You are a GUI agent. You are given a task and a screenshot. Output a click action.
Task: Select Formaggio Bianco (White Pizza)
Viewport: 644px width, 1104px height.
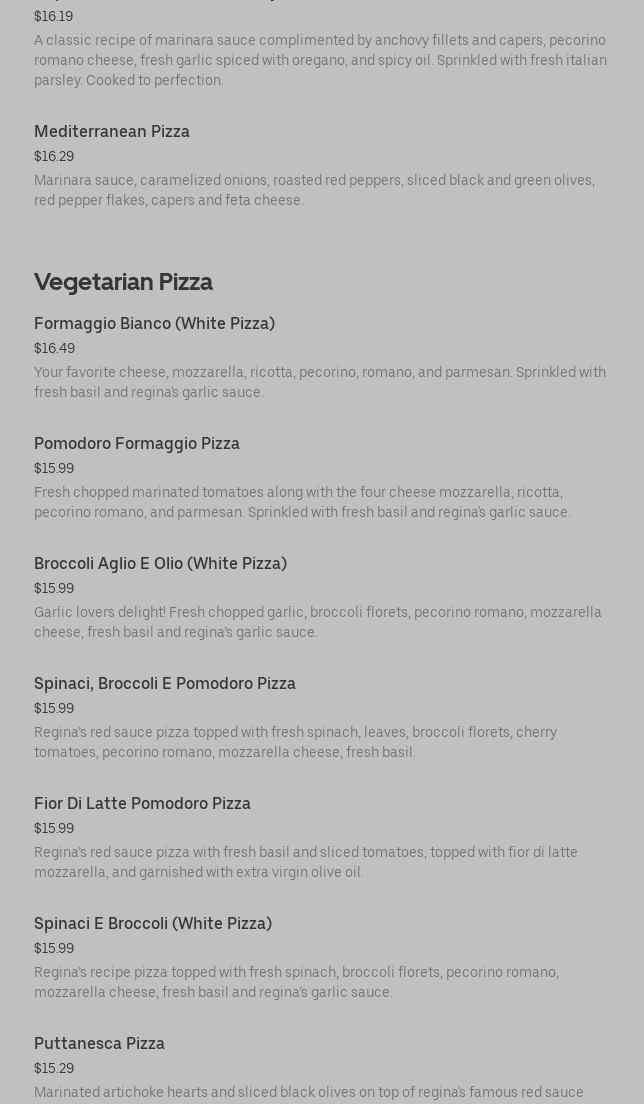[154, 324]
